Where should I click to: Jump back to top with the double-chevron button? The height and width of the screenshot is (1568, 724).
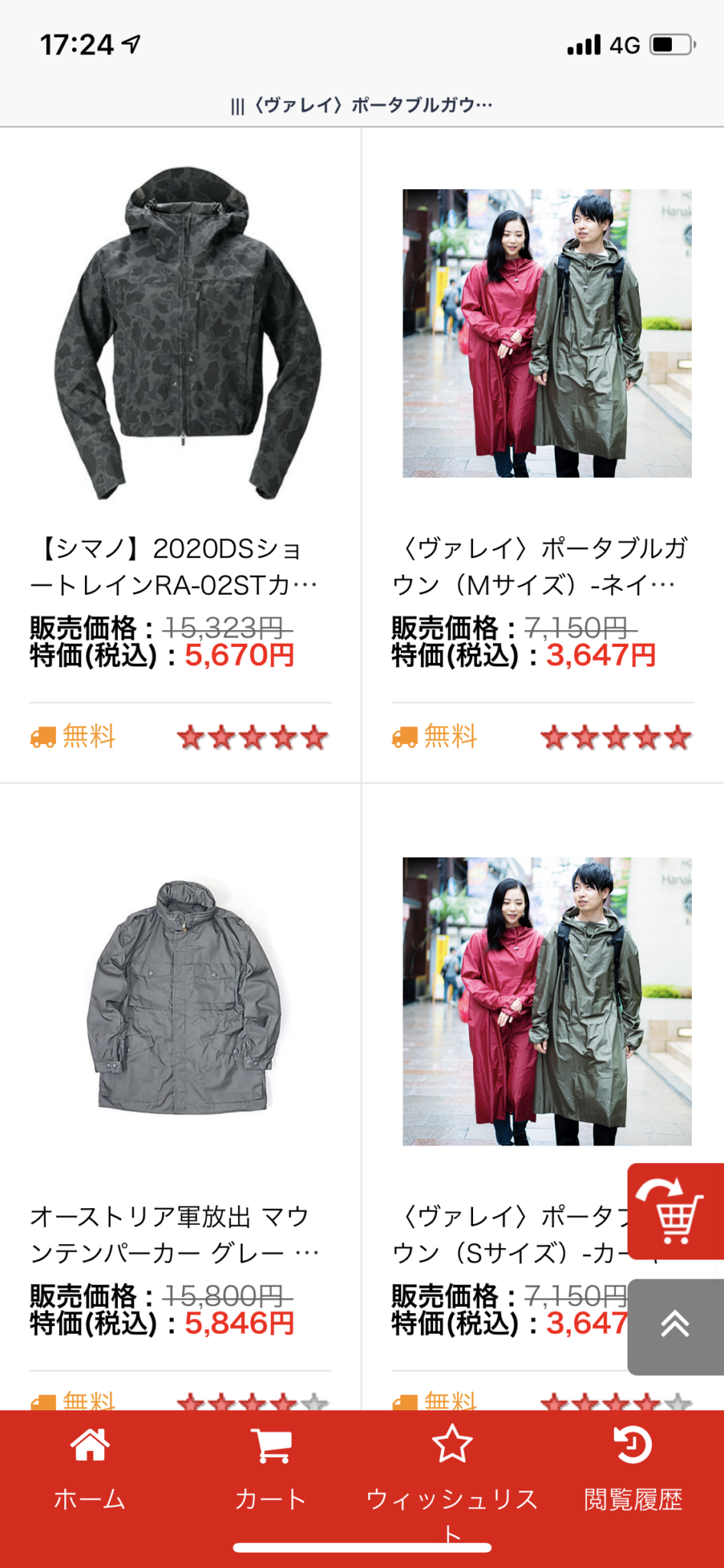pos(675,1325)
